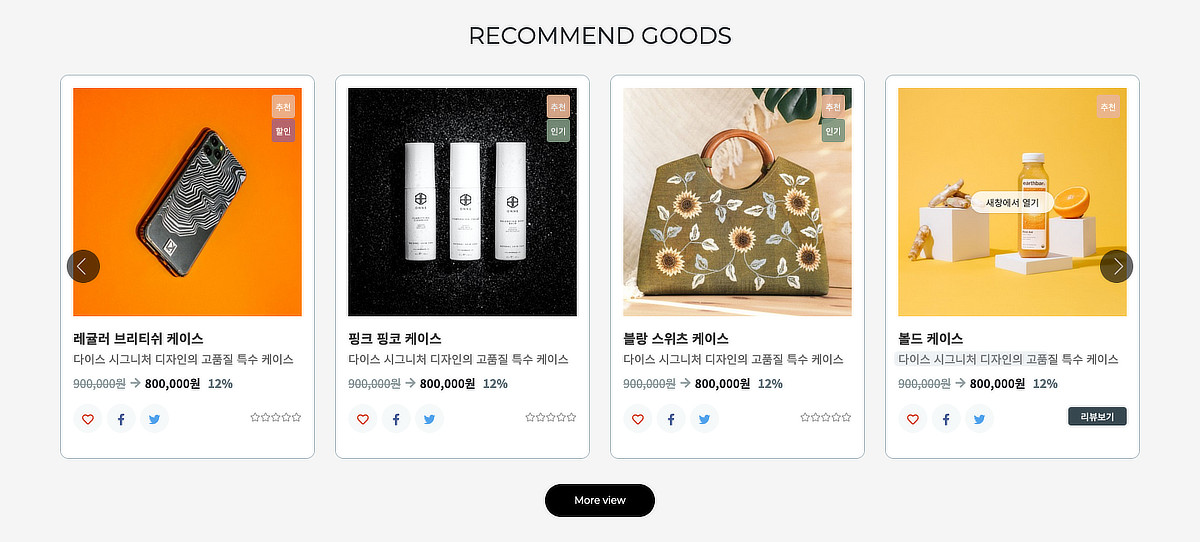Add 블랑 스위츠 케이스 to wishlist heart

(638, 419)
